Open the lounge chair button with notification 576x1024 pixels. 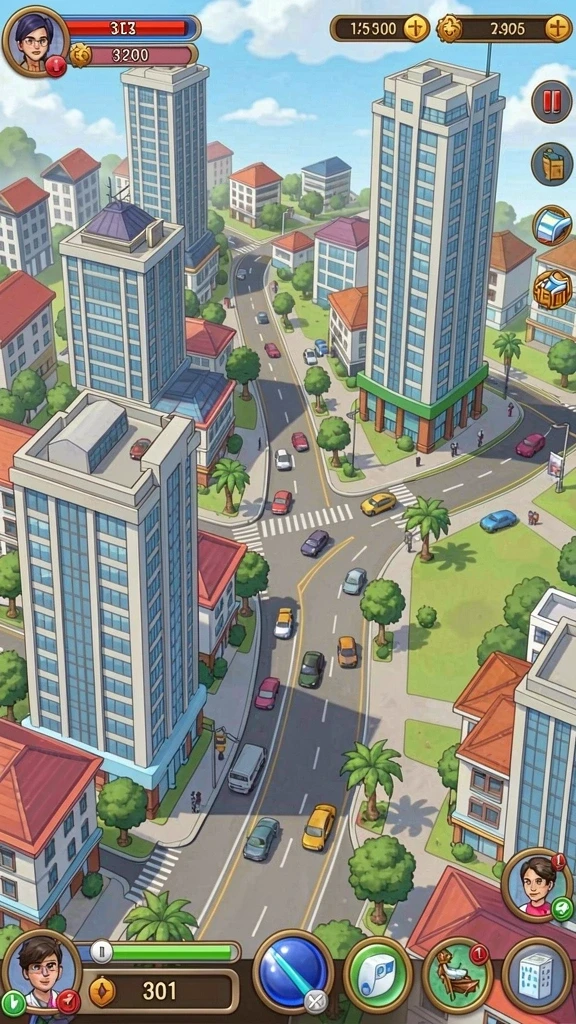coord(457,975)
